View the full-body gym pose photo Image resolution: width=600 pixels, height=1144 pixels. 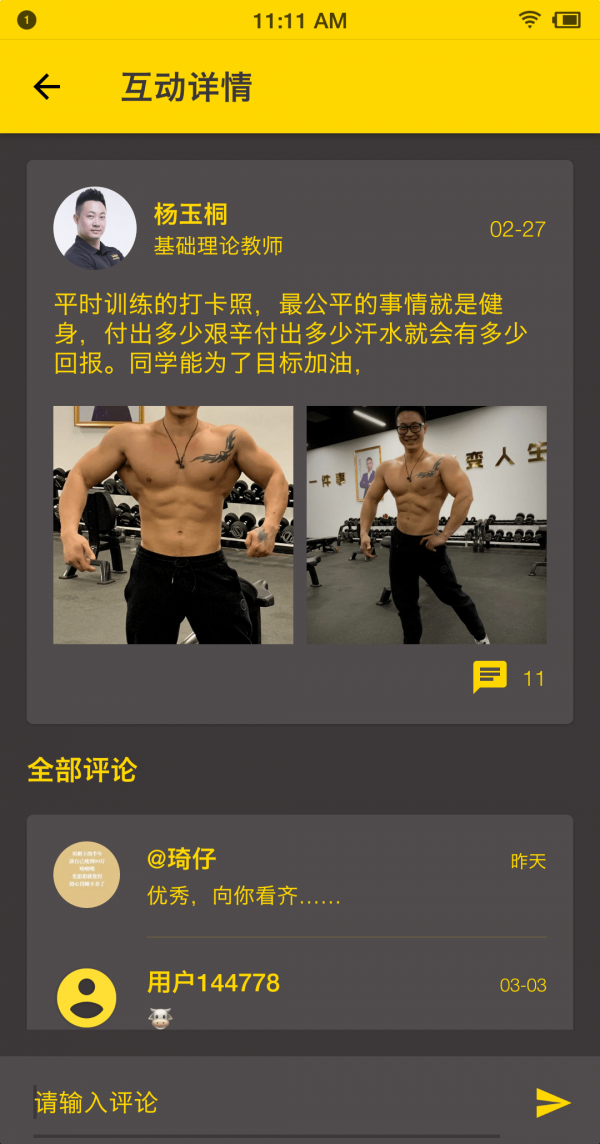tap(426, 524)
